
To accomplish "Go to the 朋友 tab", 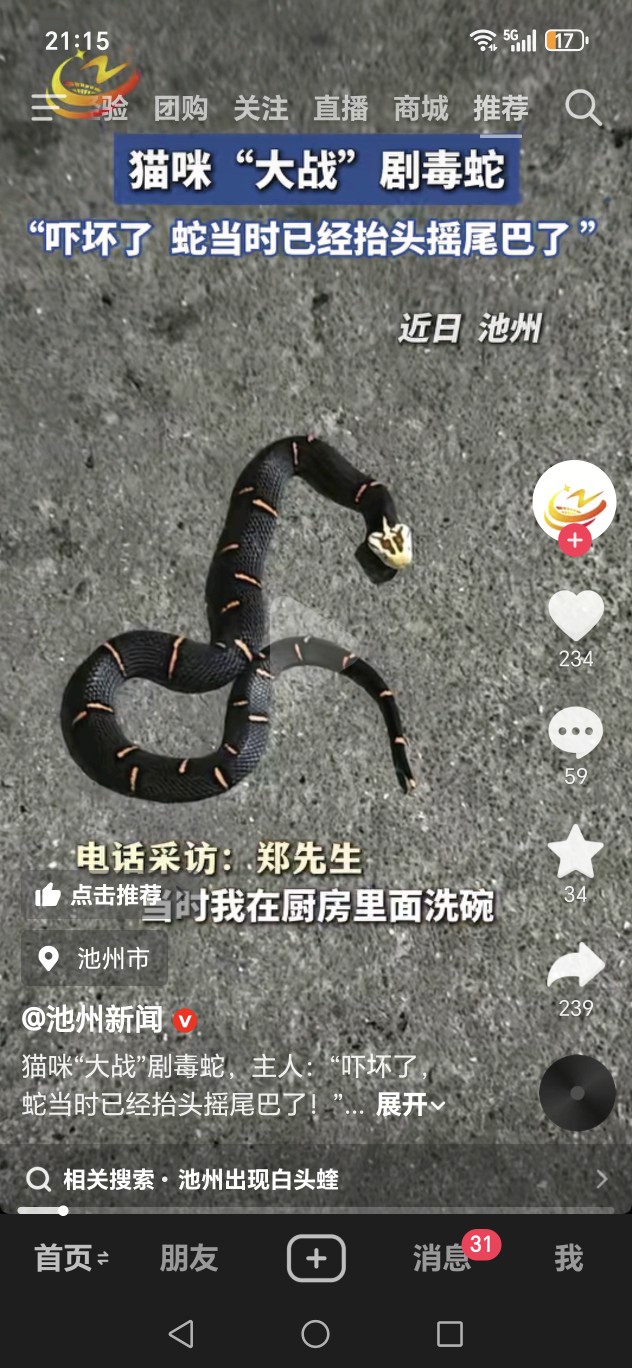I will 189,1258.
